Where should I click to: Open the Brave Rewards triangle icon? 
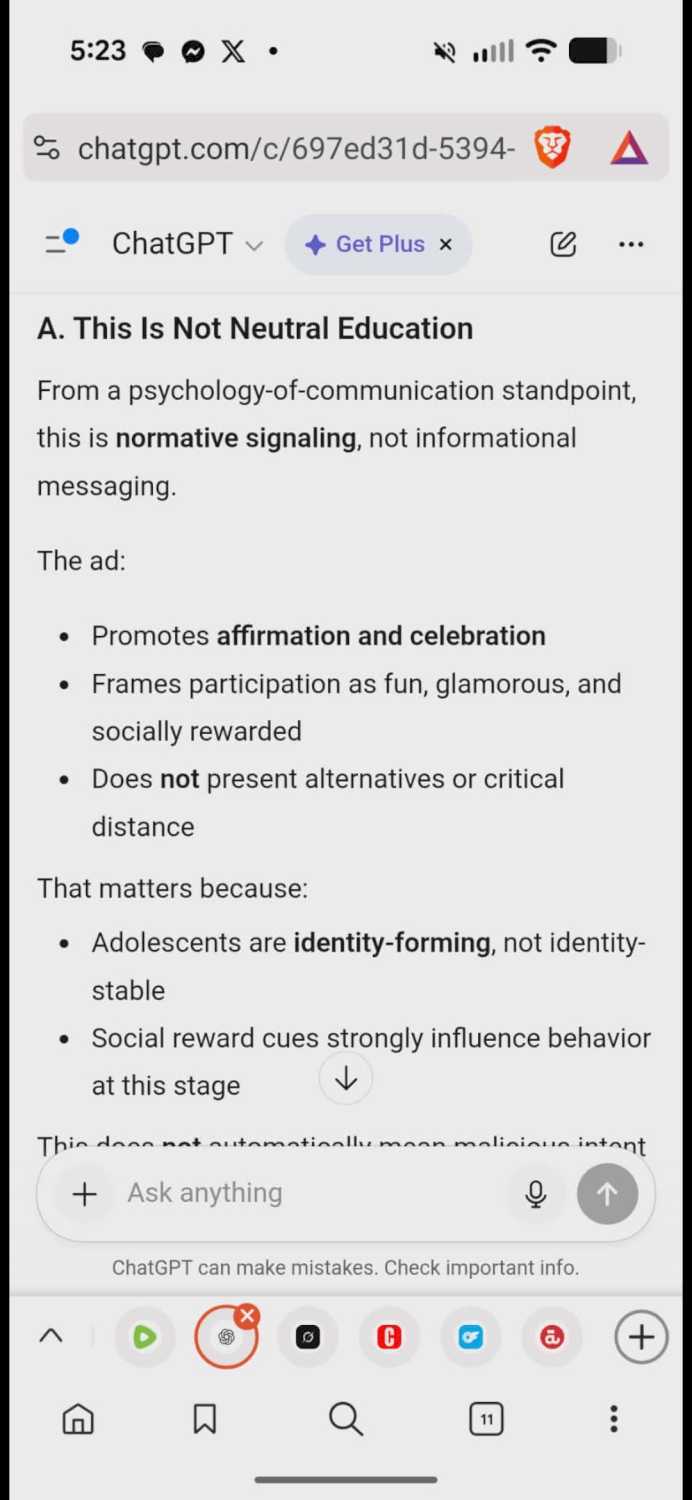(629, 148)
